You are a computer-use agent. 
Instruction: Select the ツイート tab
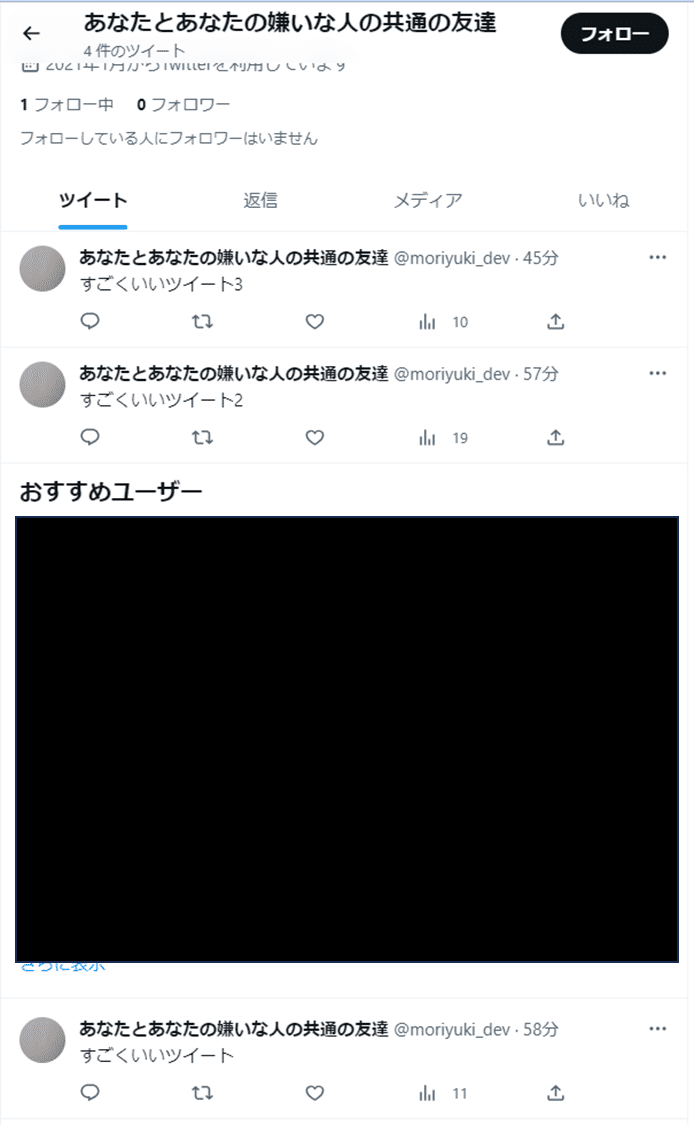[x=93, y=200]
